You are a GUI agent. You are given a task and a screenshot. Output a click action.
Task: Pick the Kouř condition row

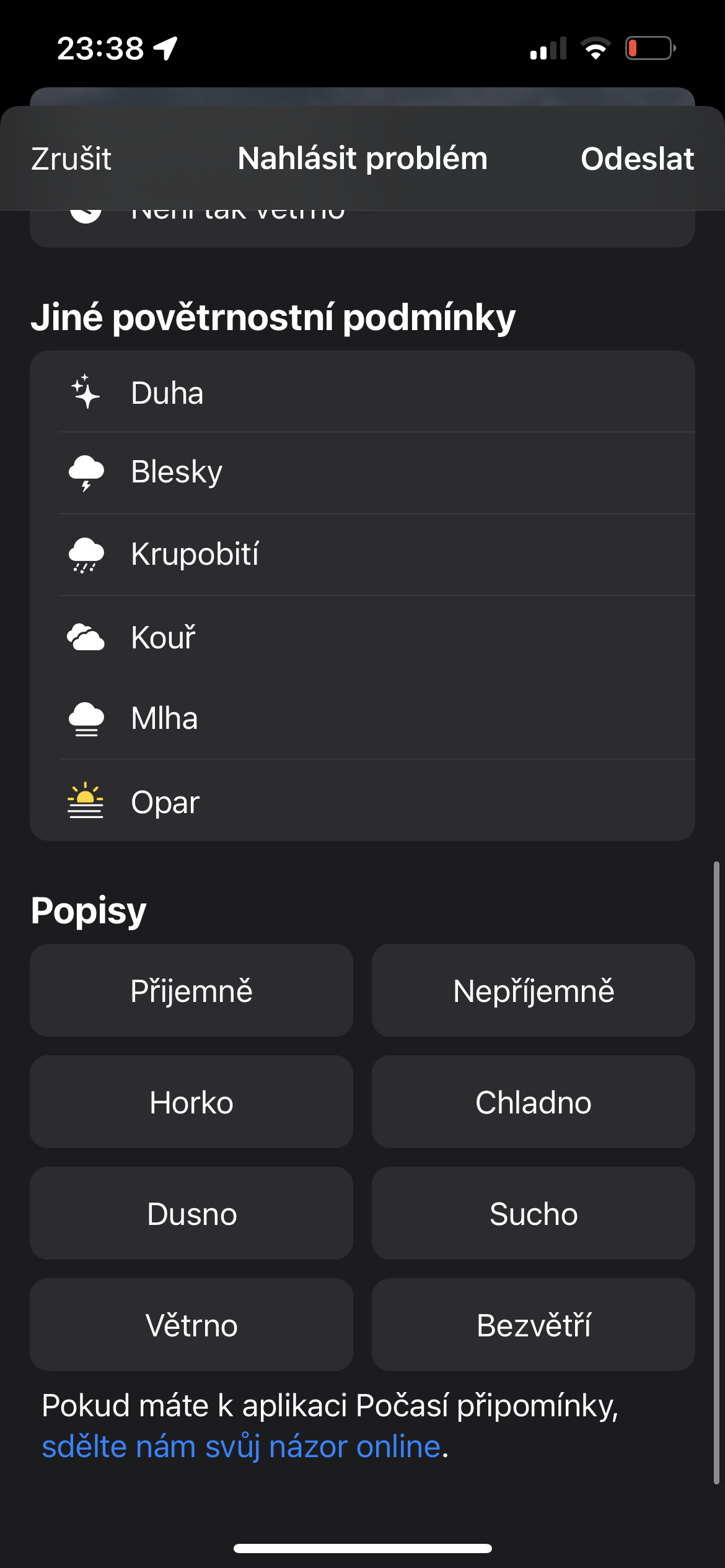(x=362, y=637)
